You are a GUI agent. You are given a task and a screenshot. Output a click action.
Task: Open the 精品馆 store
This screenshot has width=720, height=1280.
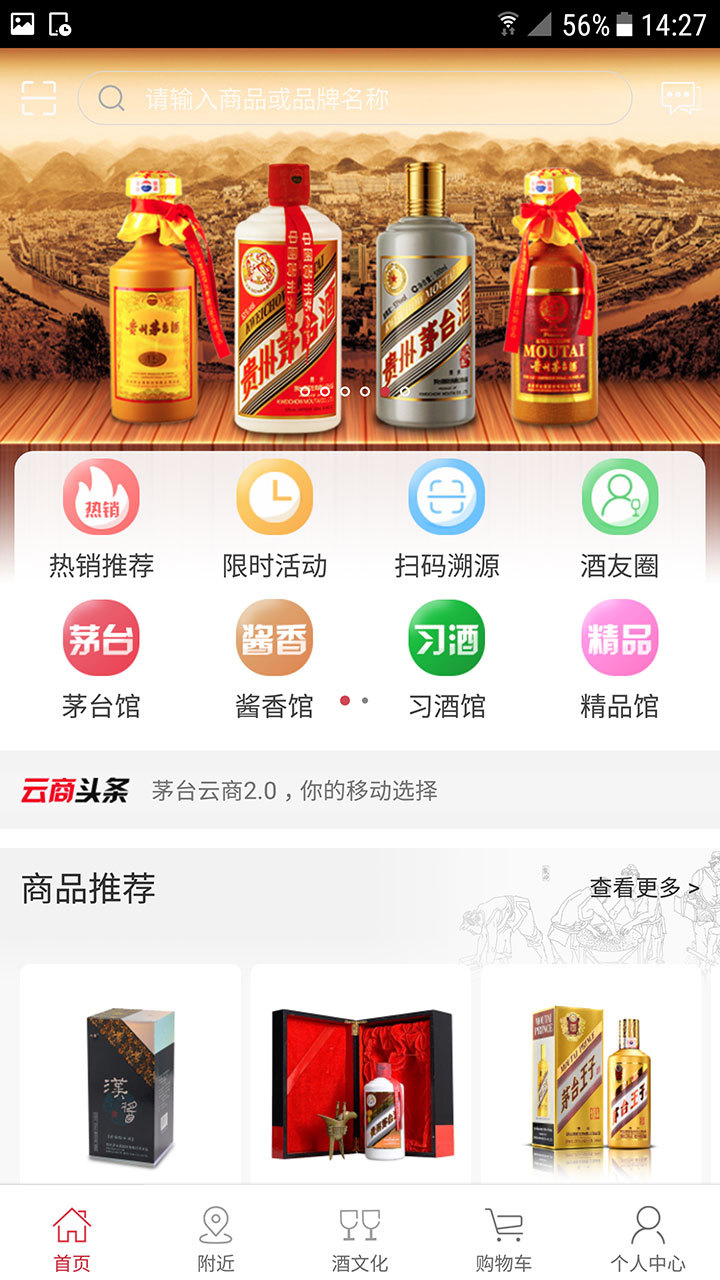(620, 660)
